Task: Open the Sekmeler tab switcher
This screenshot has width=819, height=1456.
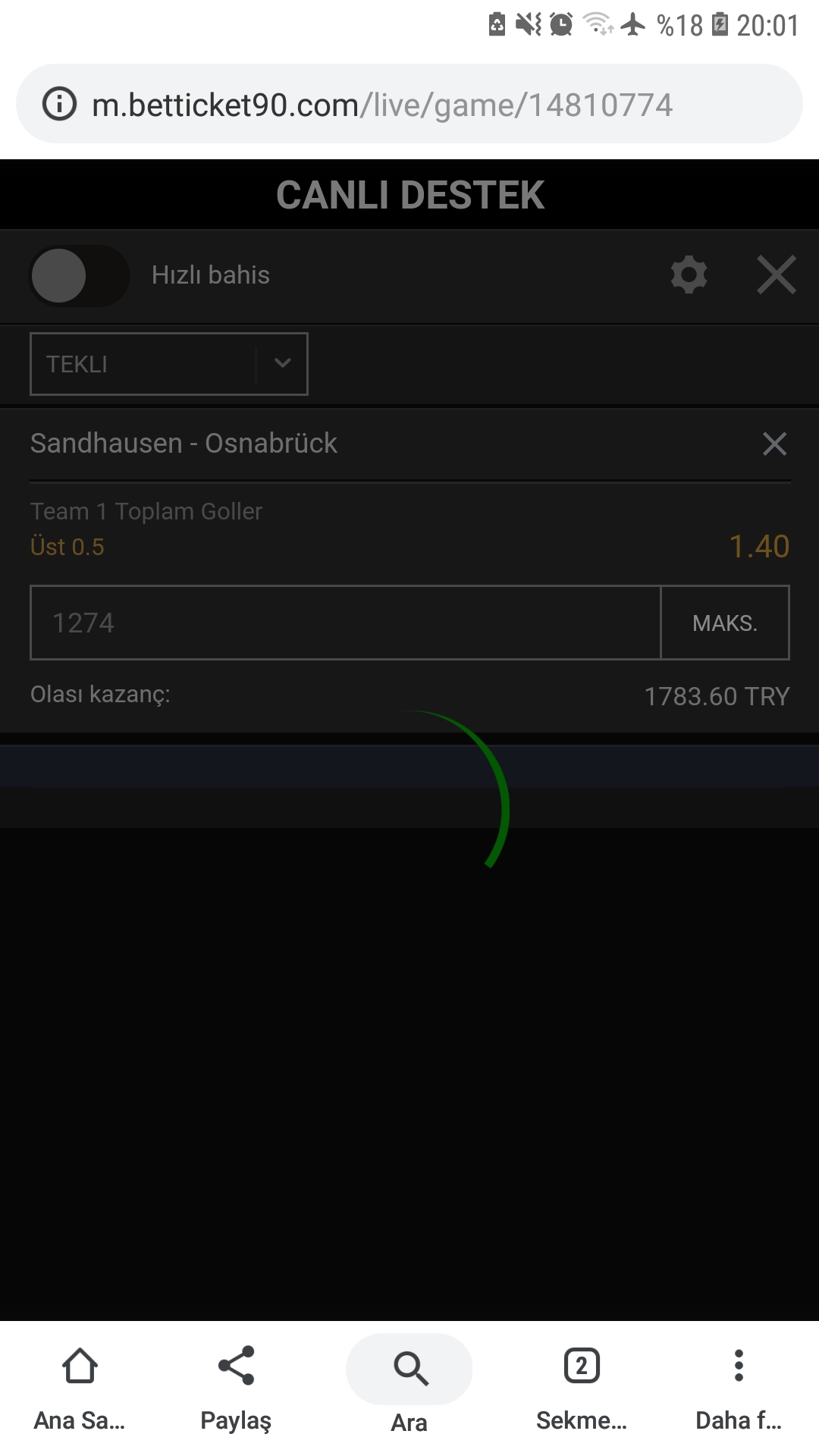Action: (582, 1389)
